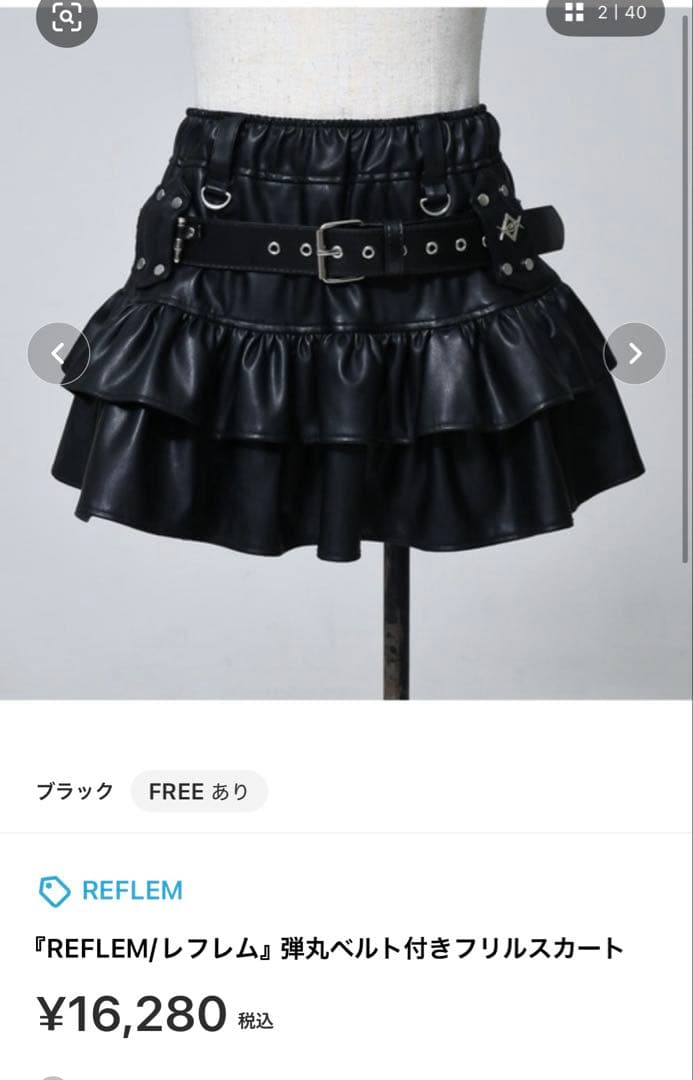Show the previous product photo
The width and height of the screenshot is (693, 1080).
pos(58,353)
